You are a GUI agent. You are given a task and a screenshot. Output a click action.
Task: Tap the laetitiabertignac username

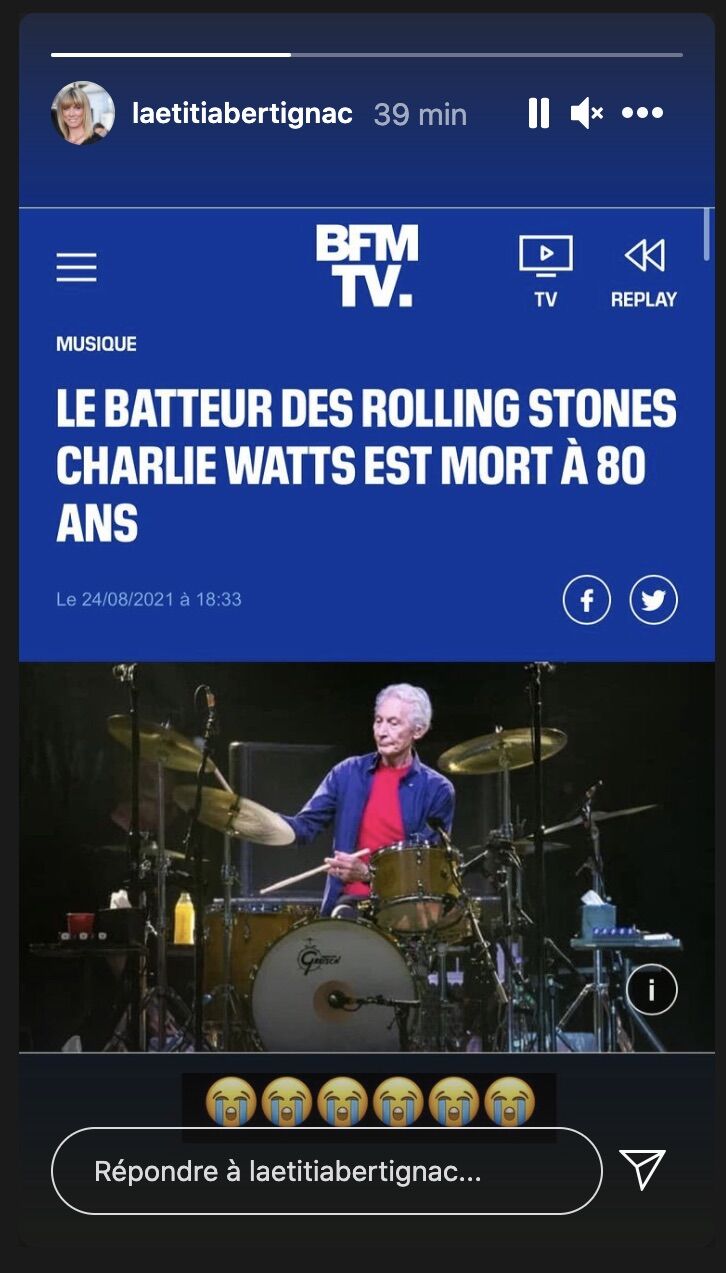point(242,114)
